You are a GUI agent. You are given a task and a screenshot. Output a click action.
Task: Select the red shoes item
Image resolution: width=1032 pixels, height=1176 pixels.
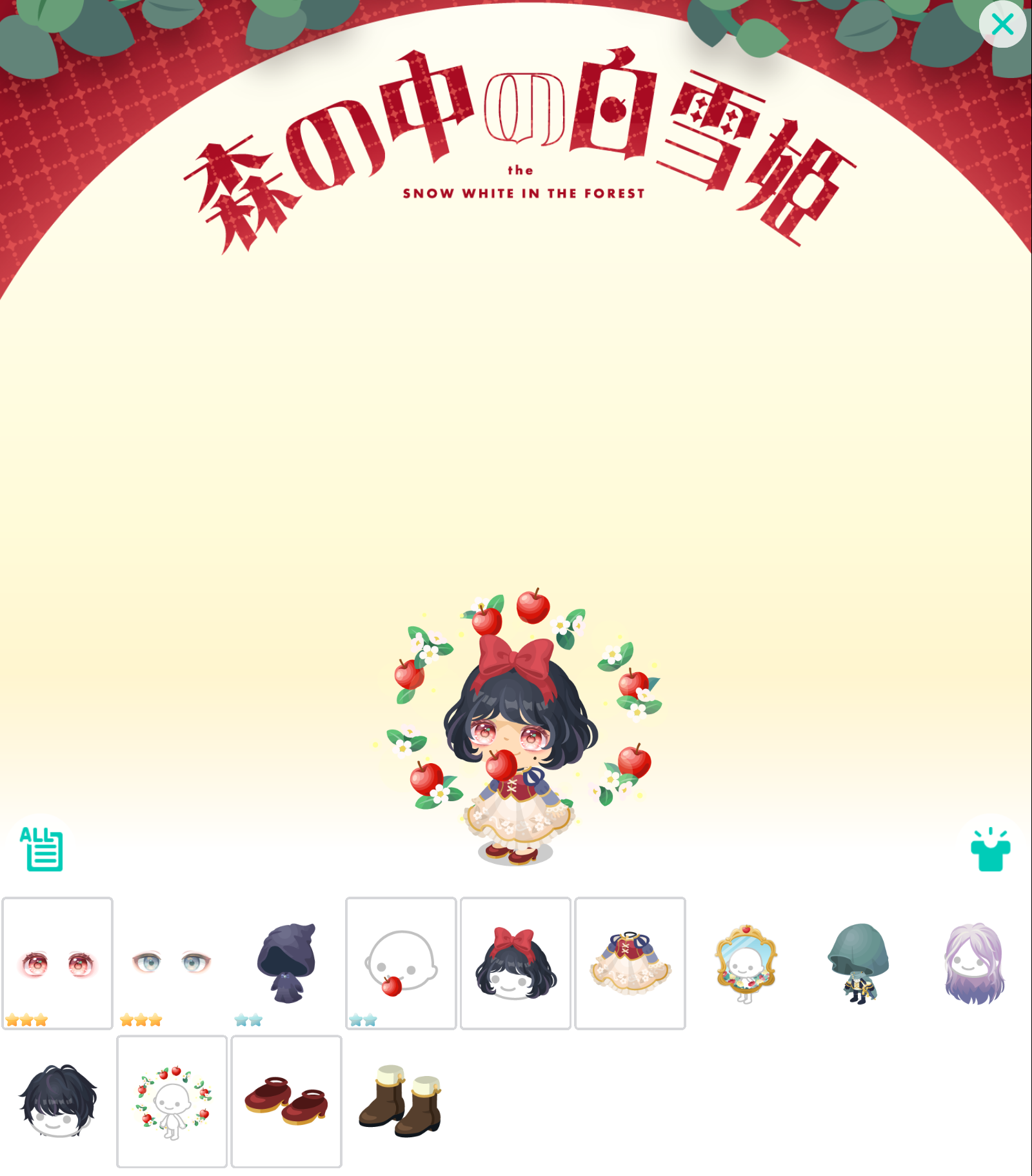pos(286,1101)
